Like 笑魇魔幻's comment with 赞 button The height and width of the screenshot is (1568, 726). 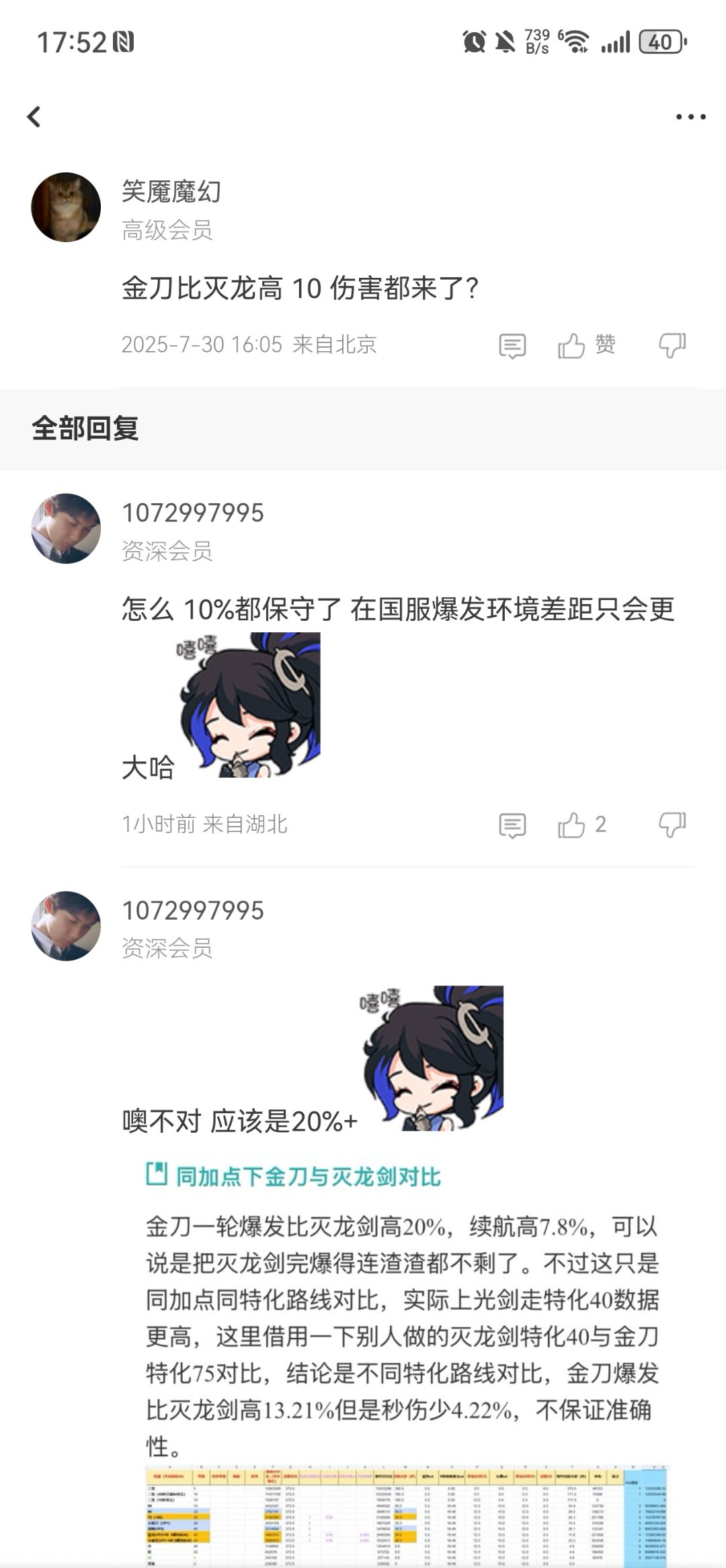(x=586, y=346)
